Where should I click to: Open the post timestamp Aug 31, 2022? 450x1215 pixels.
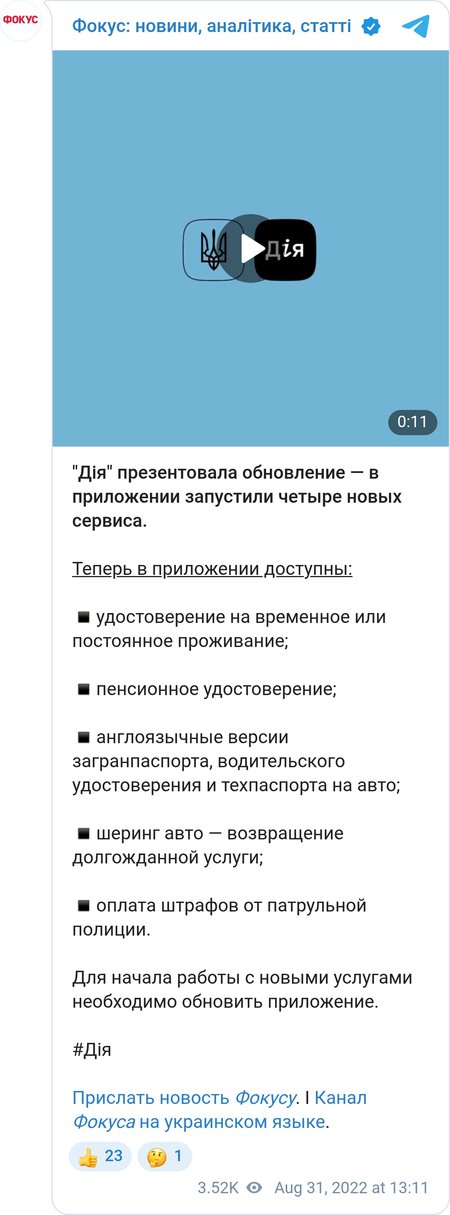(x=351, y=1188)
